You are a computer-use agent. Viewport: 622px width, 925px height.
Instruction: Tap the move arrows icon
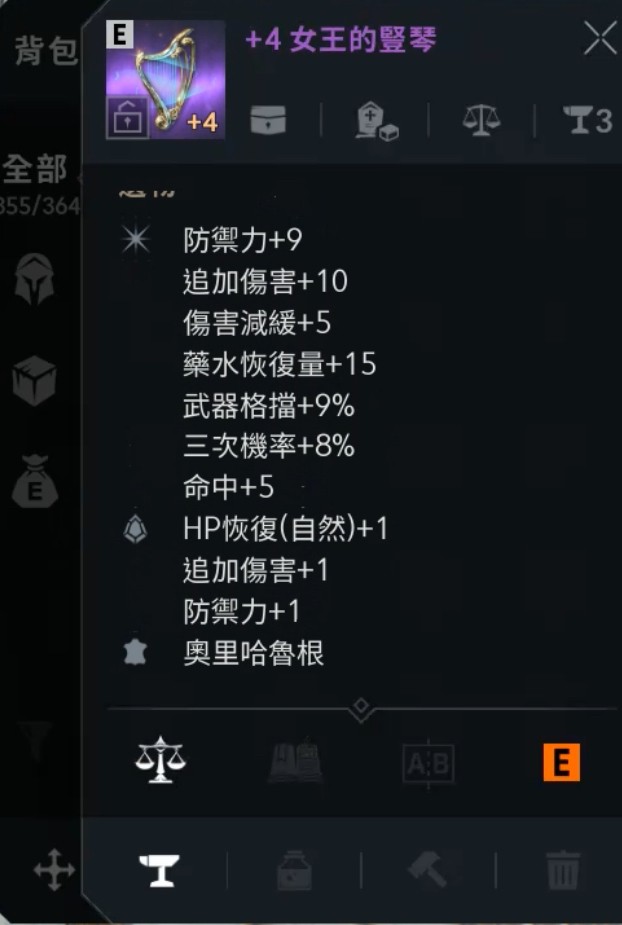tap(54, 870)
